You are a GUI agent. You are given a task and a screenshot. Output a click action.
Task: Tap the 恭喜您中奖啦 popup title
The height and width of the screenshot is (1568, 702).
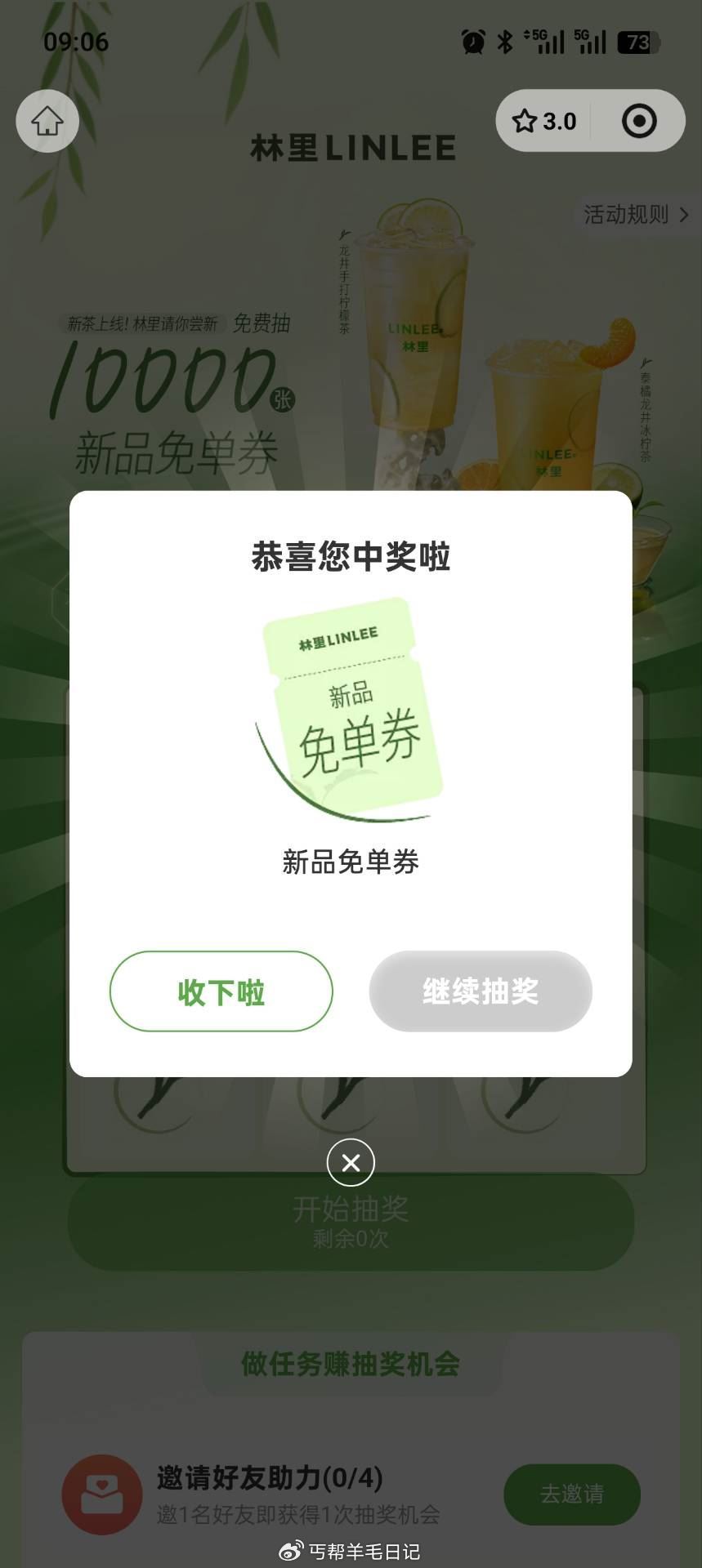[351, 558]
